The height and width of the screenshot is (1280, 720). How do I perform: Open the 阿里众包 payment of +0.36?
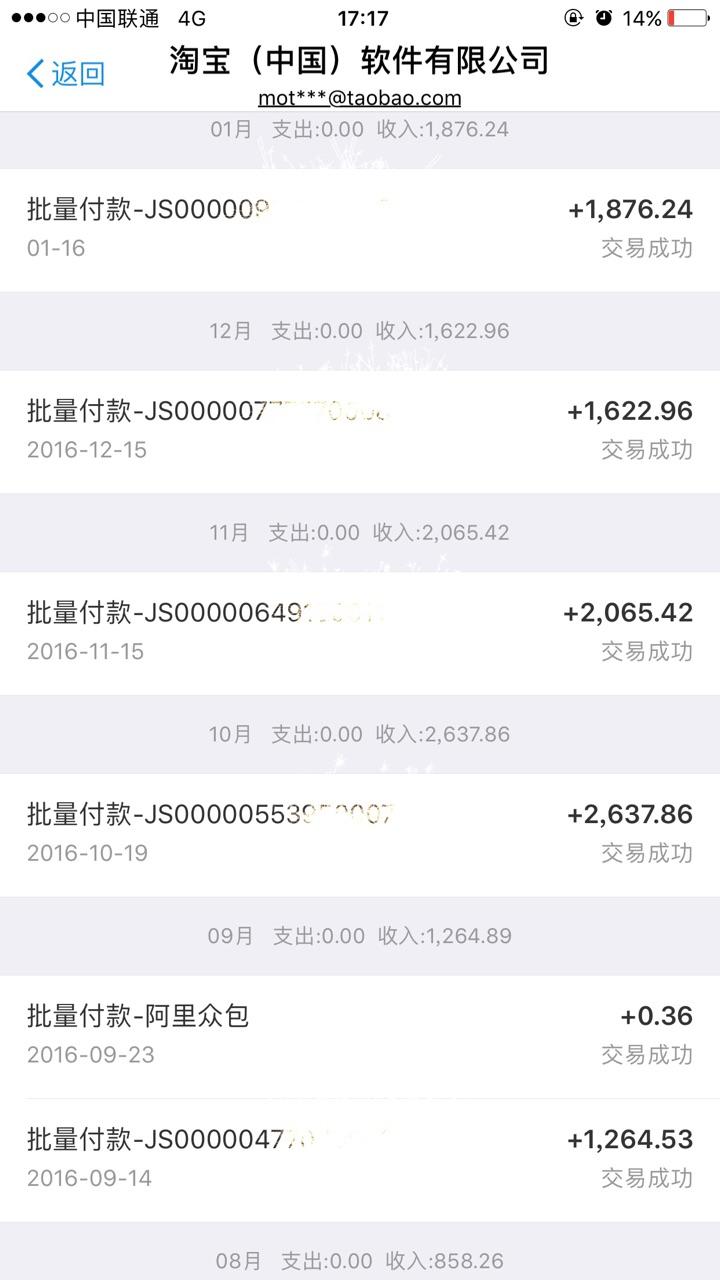tap(360, 1036)
